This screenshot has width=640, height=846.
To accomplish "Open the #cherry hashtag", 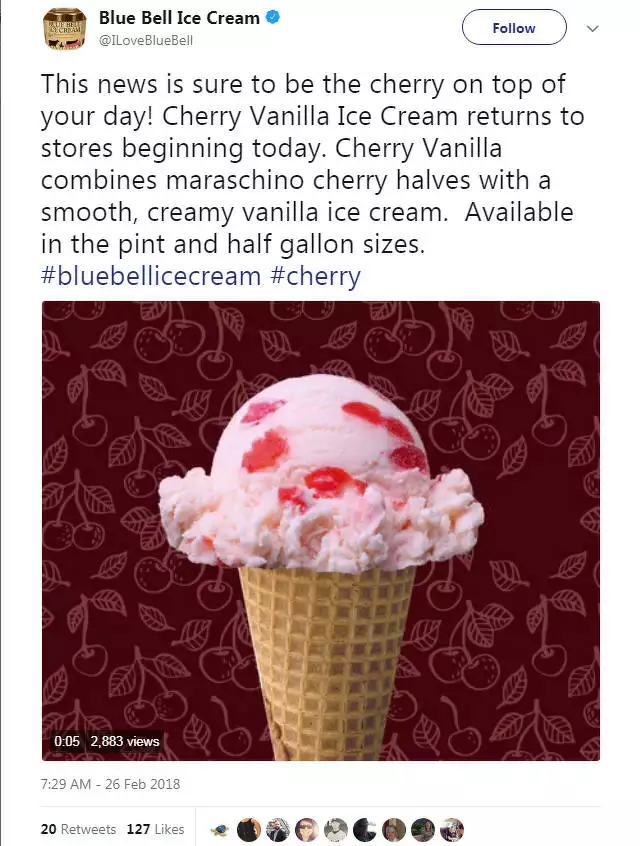I will [x=316, y=276].
